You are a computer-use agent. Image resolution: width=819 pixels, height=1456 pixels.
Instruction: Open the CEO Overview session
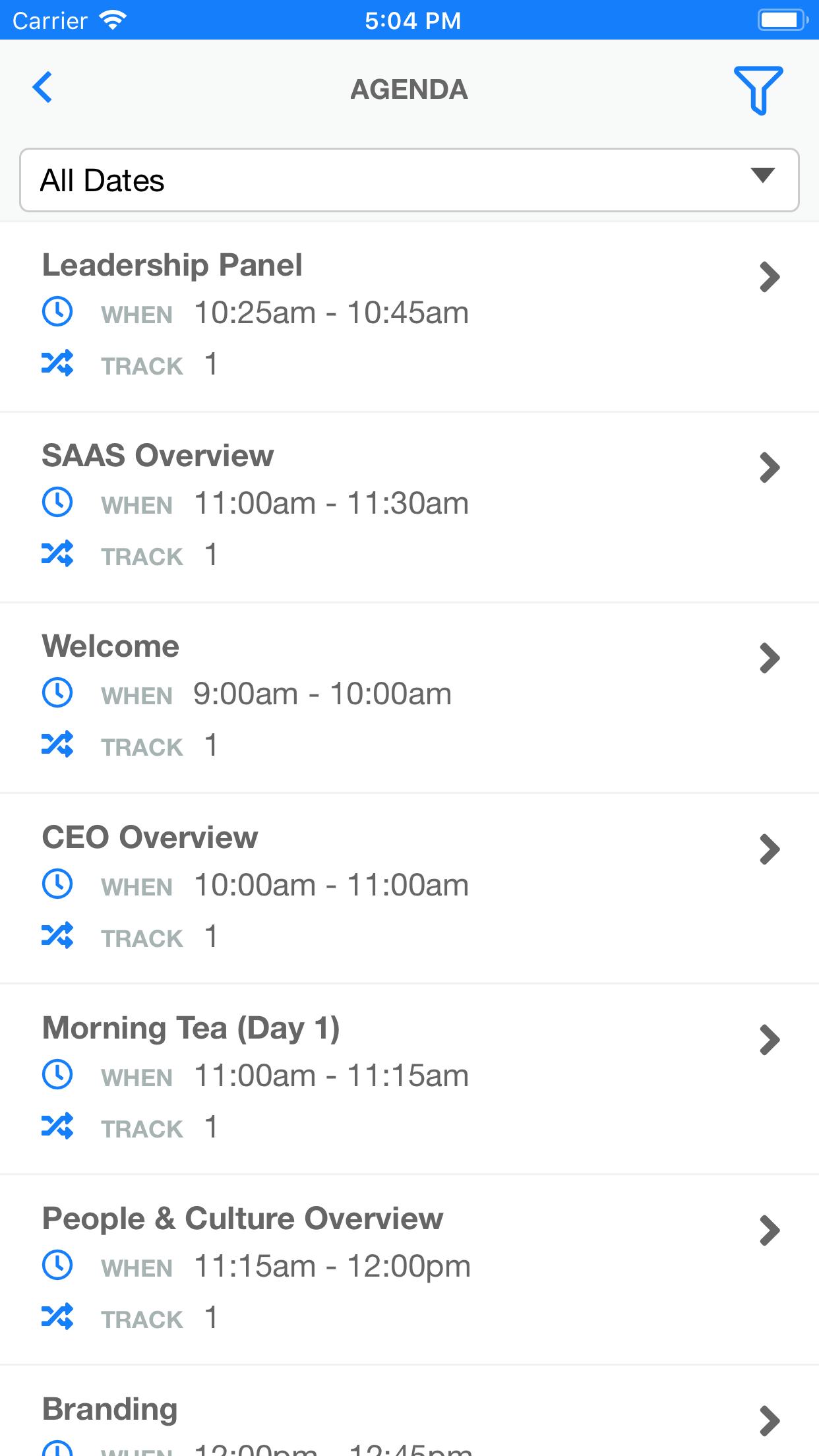coord(409,888)
